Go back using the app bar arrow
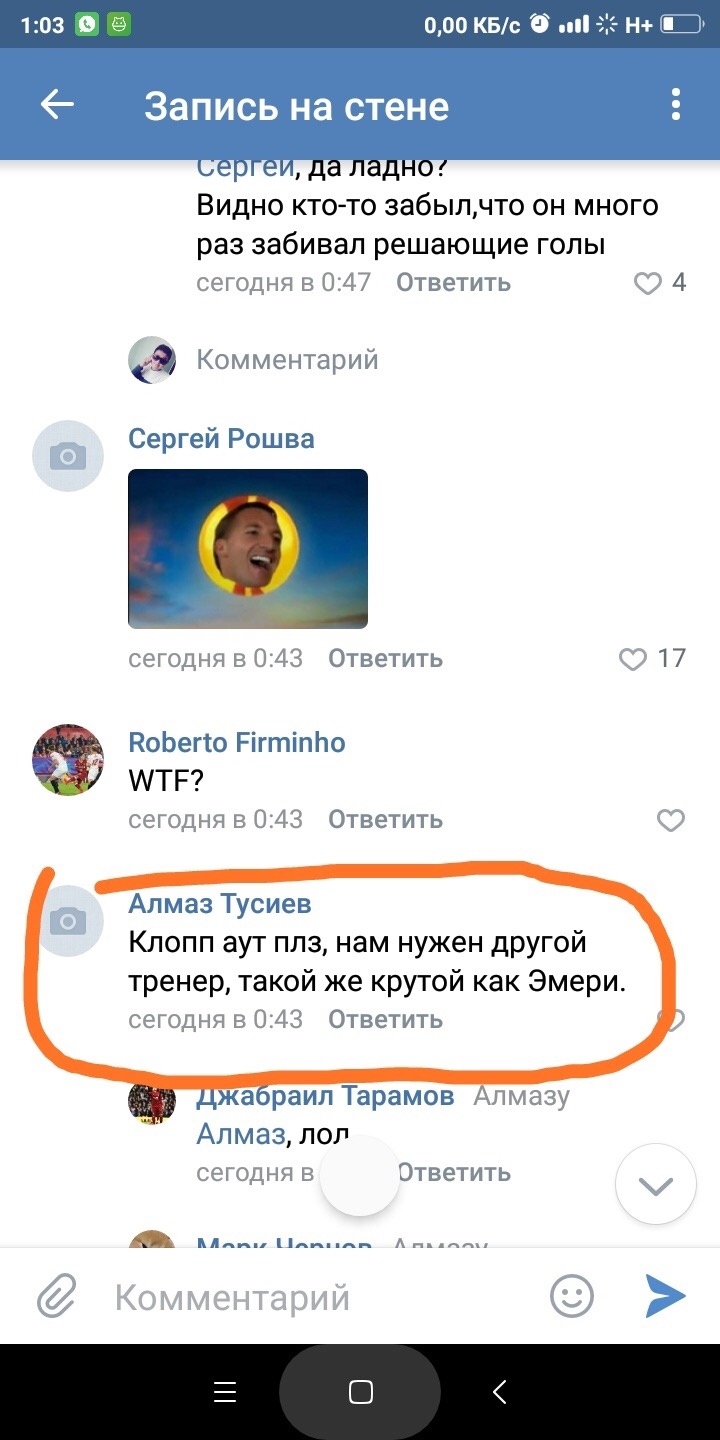Image resolution: width=720 pixels, height=1440 pixels. point(57,105)
